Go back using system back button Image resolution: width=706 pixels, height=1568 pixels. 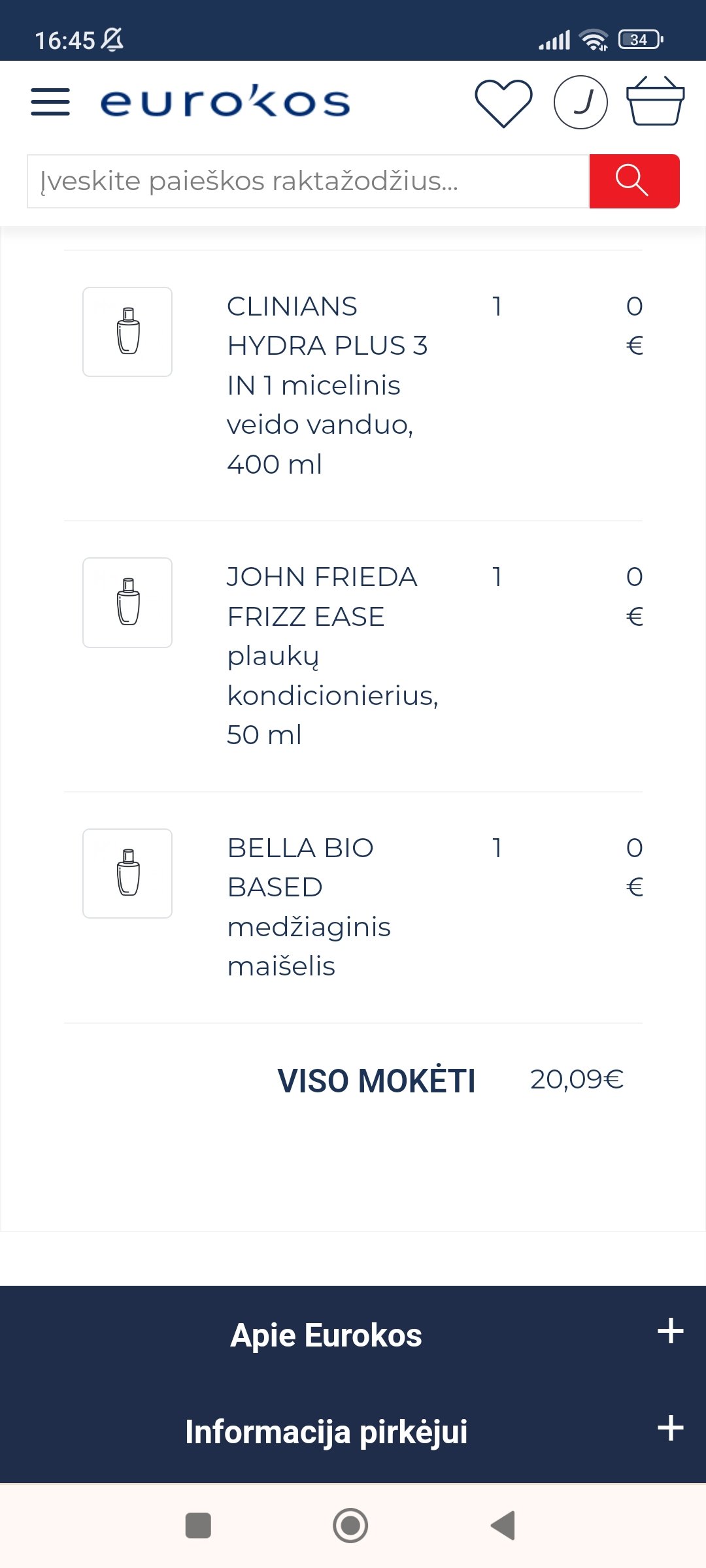pyautogui.click(x=503, y=1526)
